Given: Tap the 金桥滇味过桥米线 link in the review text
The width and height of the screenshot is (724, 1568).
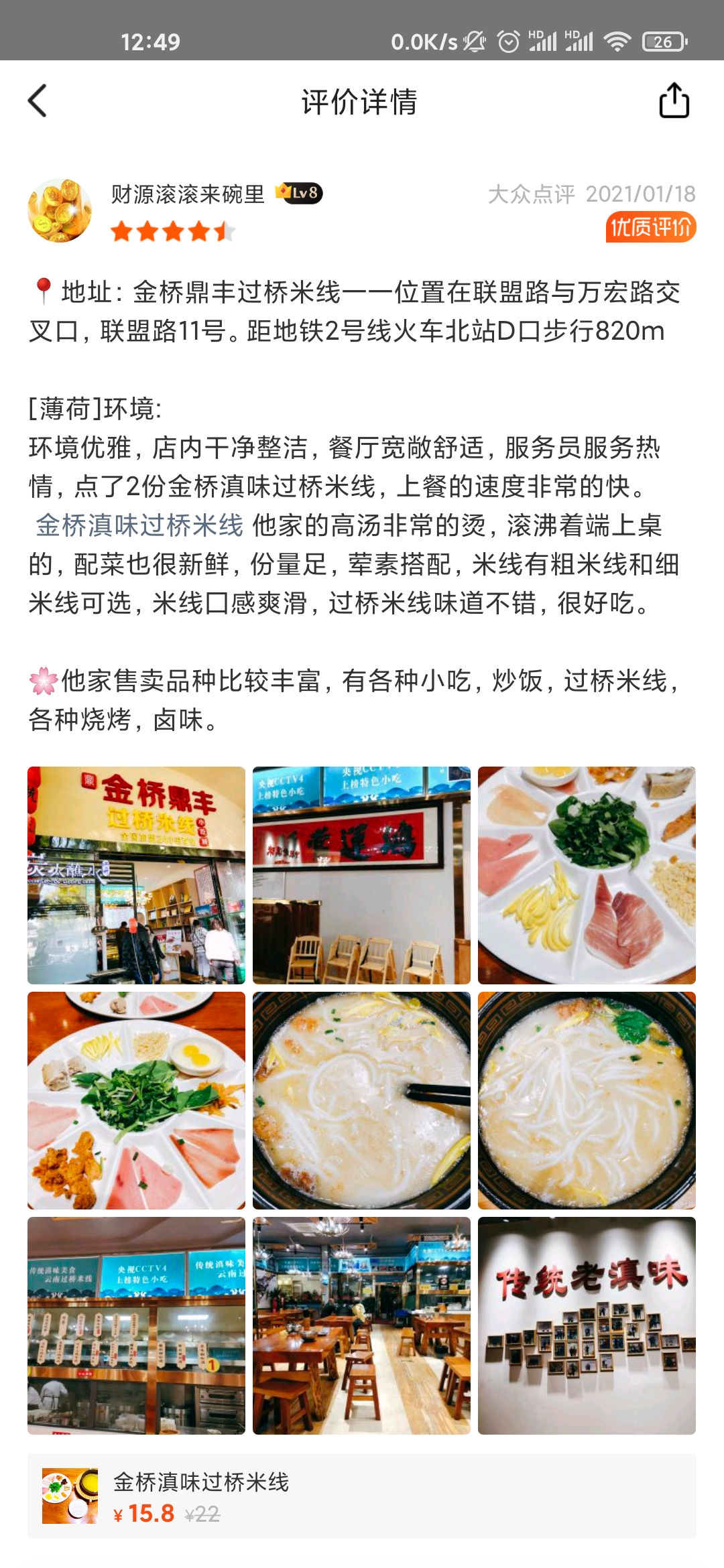Looking at the screenshot, I should 139,525.
